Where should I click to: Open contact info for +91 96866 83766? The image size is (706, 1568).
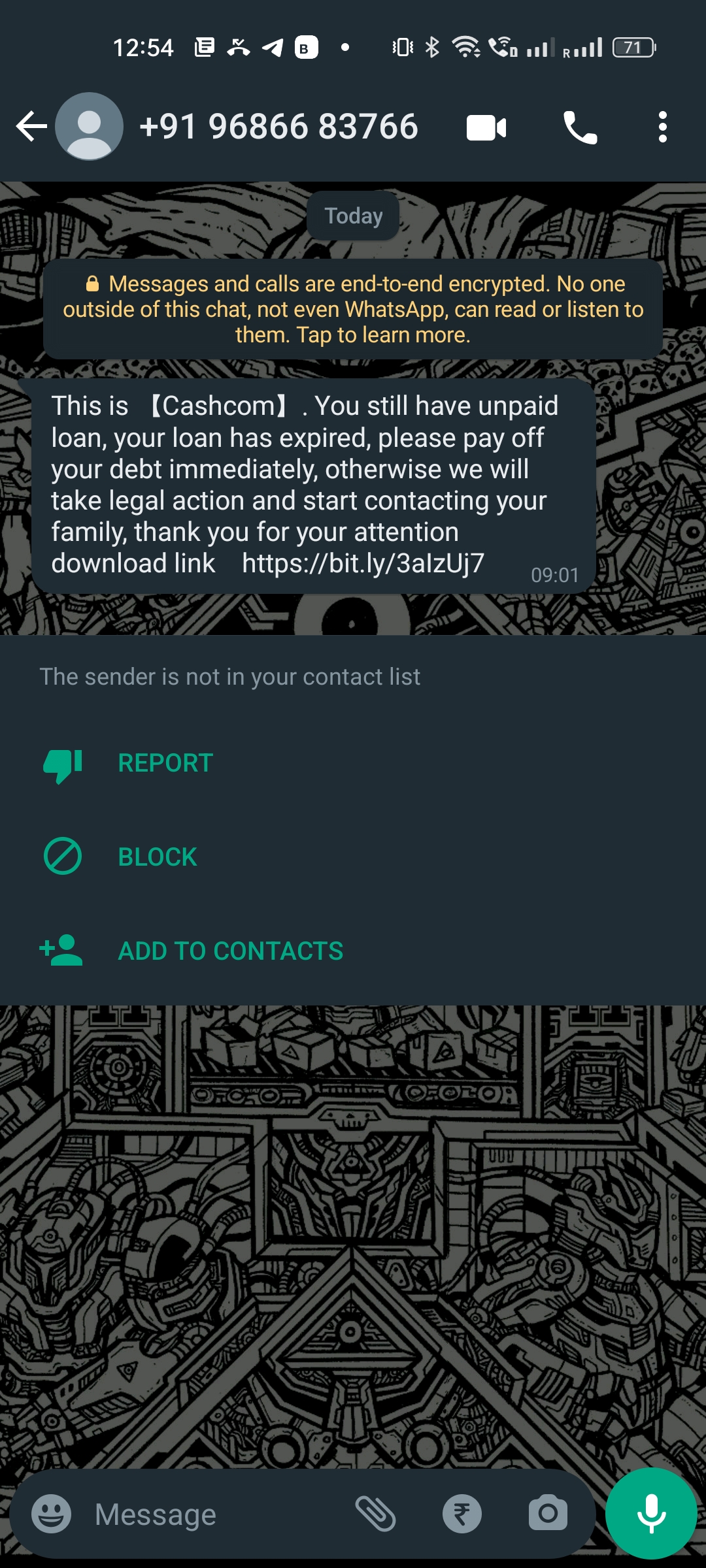278,127
